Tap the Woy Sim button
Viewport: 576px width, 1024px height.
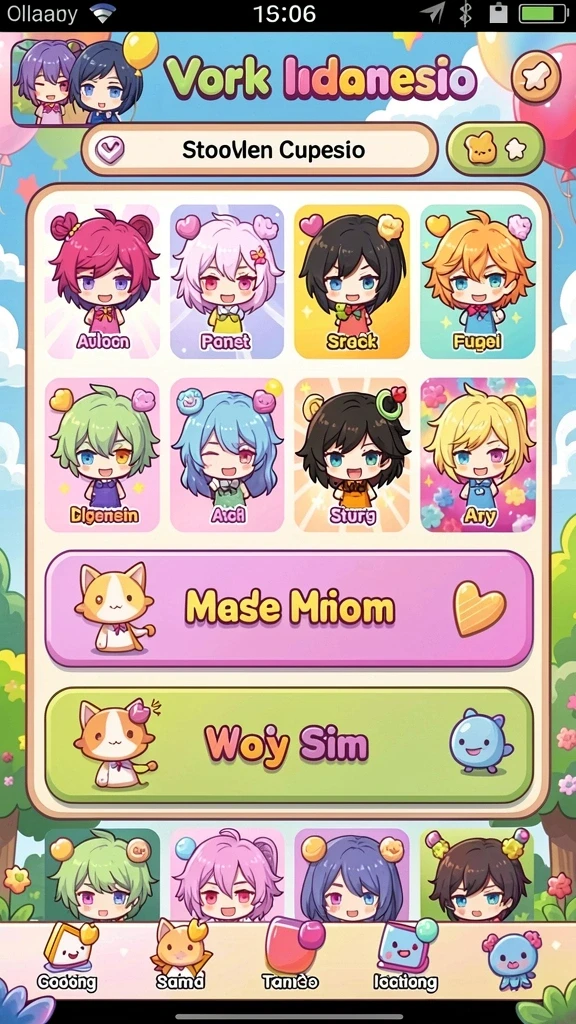click(289, 745)
